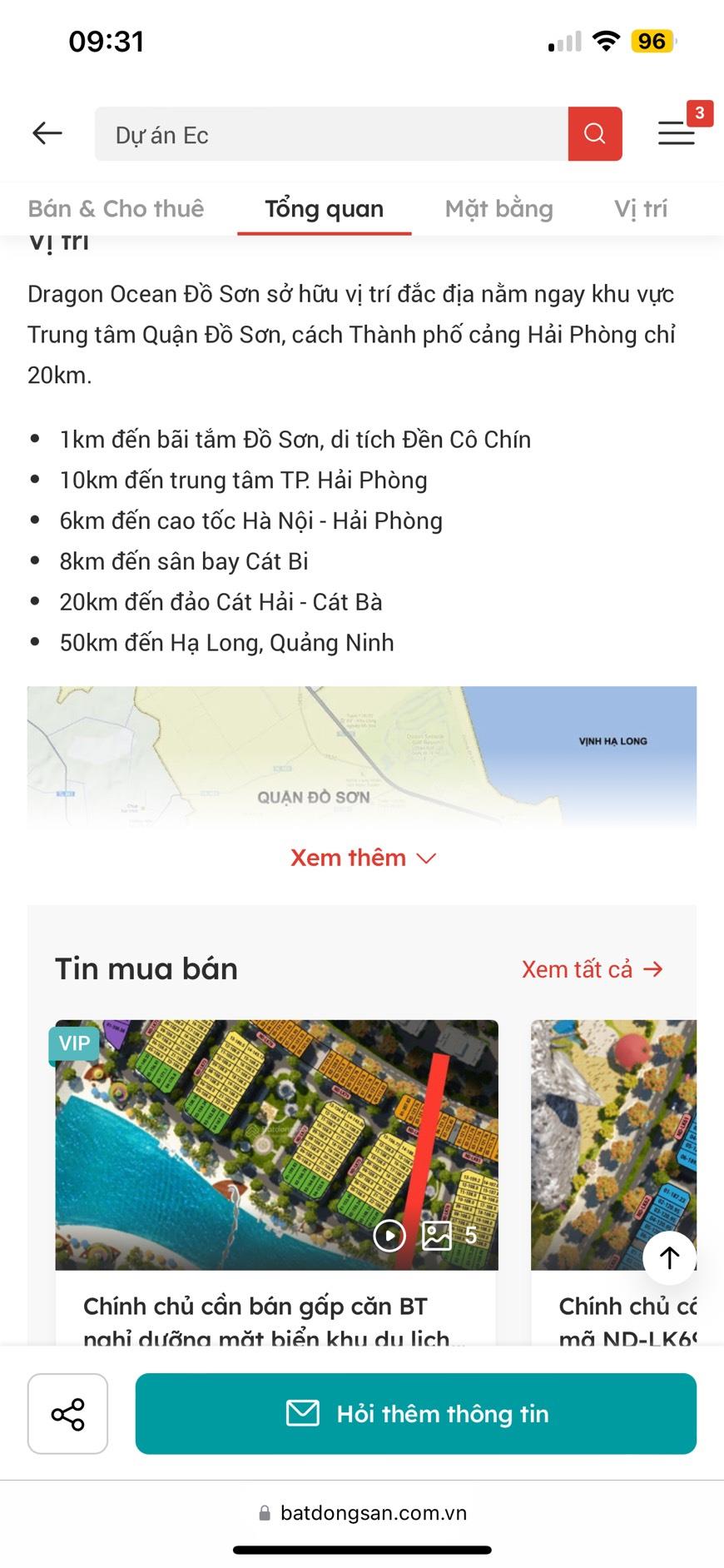Screen dimensions: 724x1568
Task: Share this project page
Action: coord(67,1413)
